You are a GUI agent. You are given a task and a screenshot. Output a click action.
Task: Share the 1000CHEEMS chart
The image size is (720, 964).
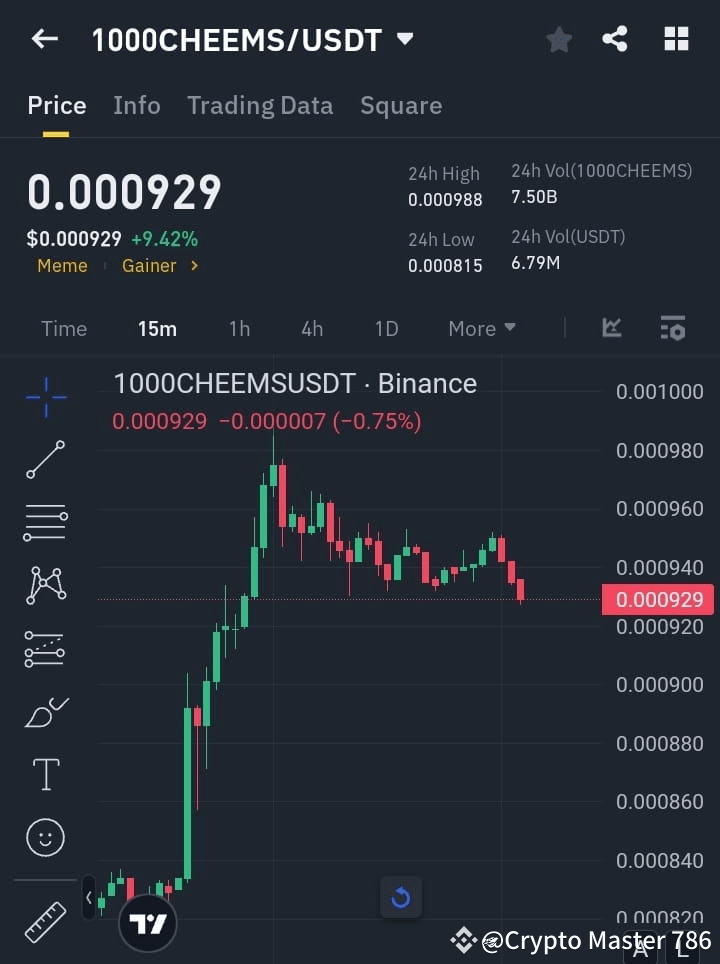(615, 39)
